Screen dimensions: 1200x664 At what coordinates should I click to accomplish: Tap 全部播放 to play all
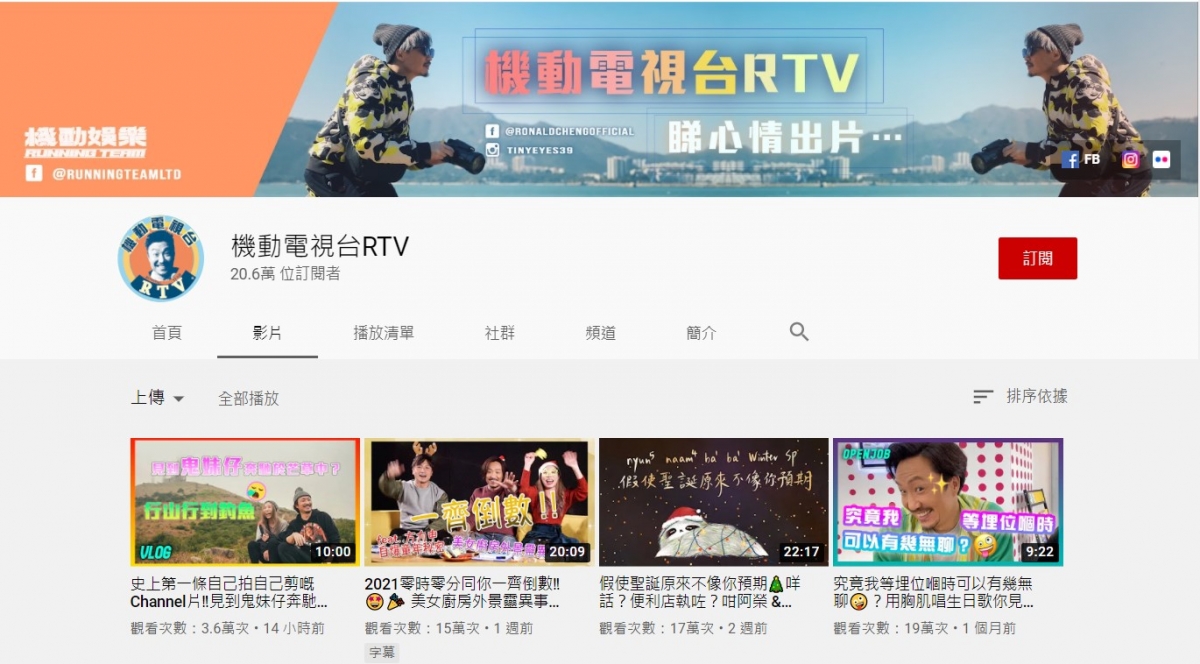pyautogui.click(x=248, y=398)
